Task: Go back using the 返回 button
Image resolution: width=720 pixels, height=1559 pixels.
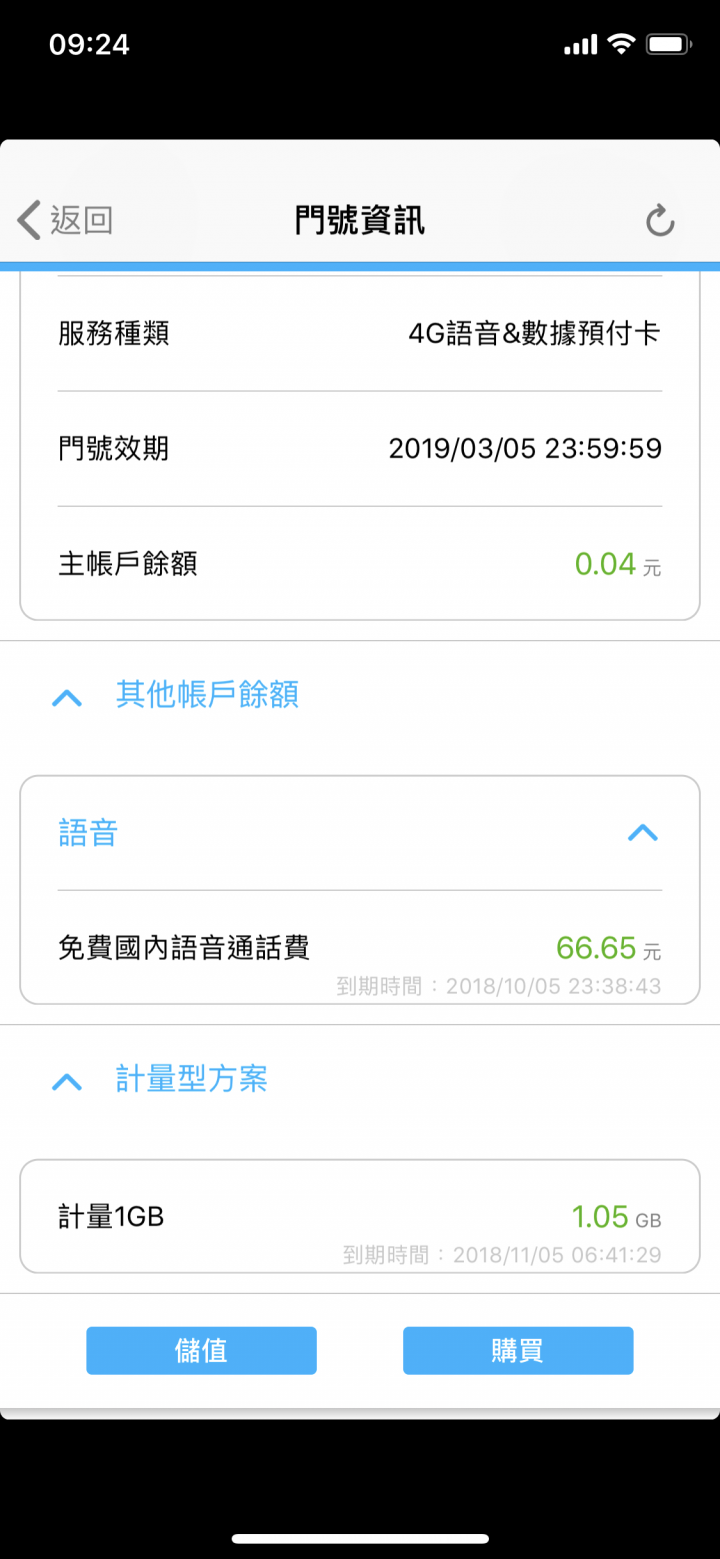Action: tap(65, 220)
